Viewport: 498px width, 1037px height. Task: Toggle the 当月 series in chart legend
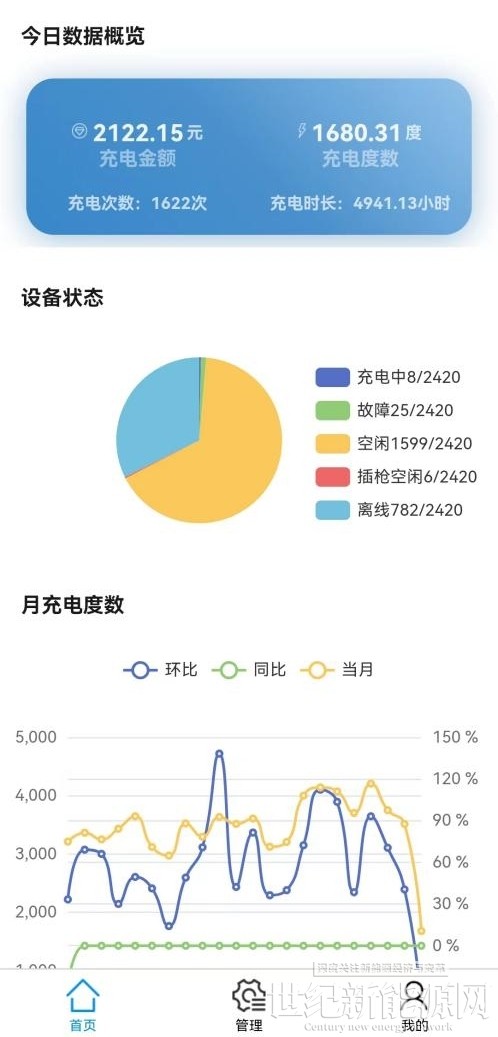(337, 670)
